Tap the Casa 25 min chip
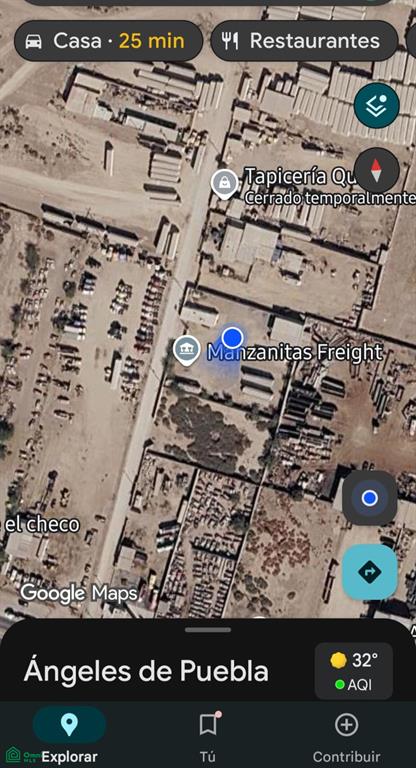This screenshot has height=768, width=416. [x=108, y=41]
